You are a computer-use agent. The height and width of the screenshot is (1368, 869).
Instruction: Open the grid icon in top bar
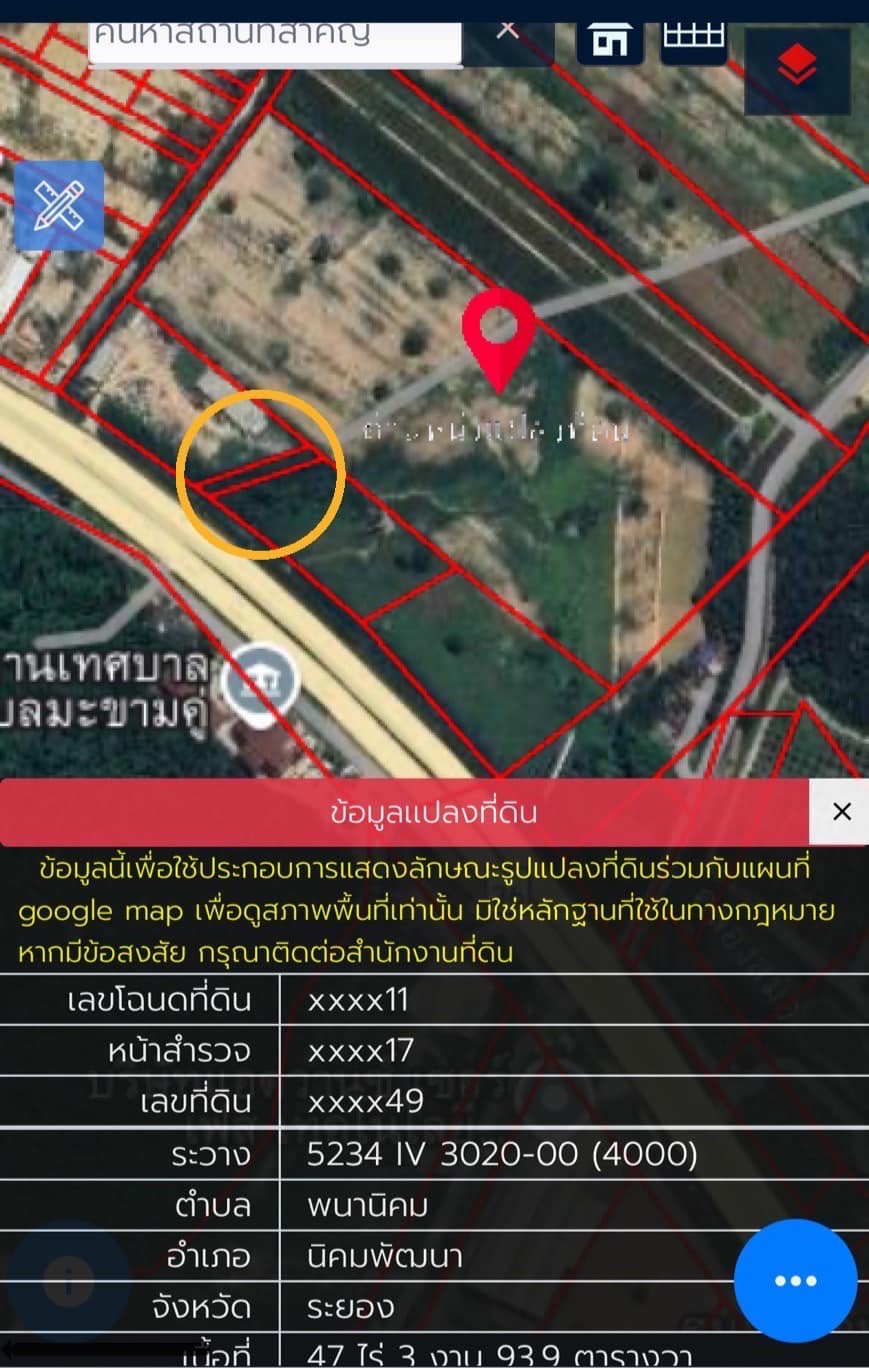694,38
